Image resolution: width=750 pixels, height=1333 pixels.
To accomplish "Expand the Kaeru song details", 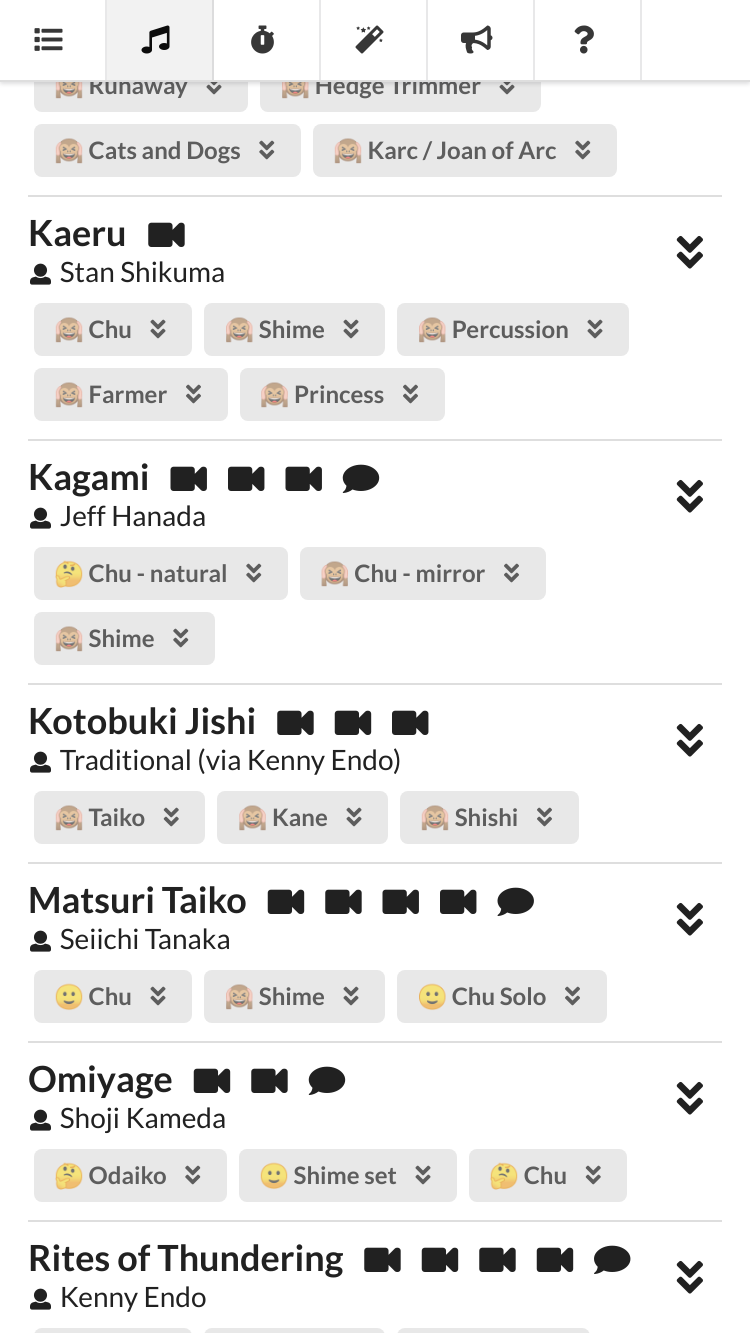I will click(x=690, y=252).
